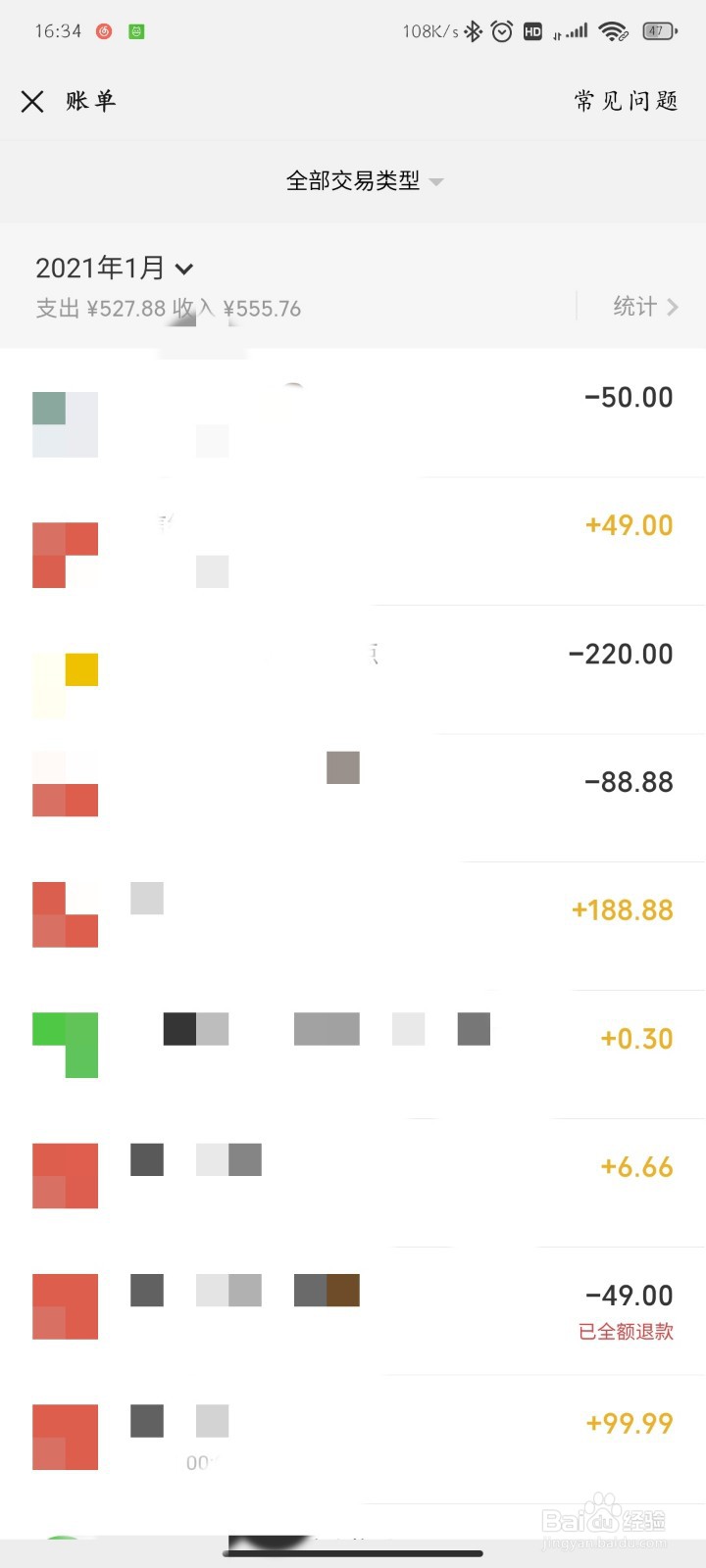
Task: View the +0.30 transaction details
Action: [353, 1055]
